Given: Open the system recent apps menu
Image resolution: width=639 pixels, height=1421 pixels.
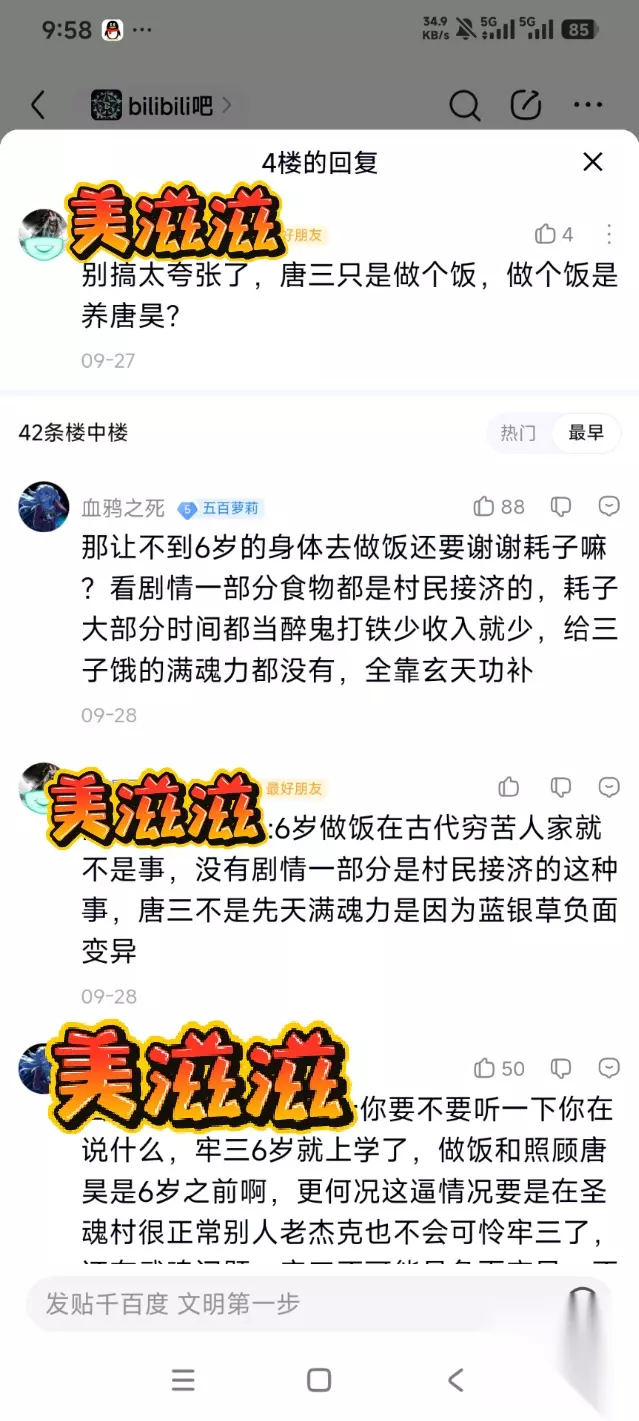Looking at the screenshot, I should click(183, 1381).
